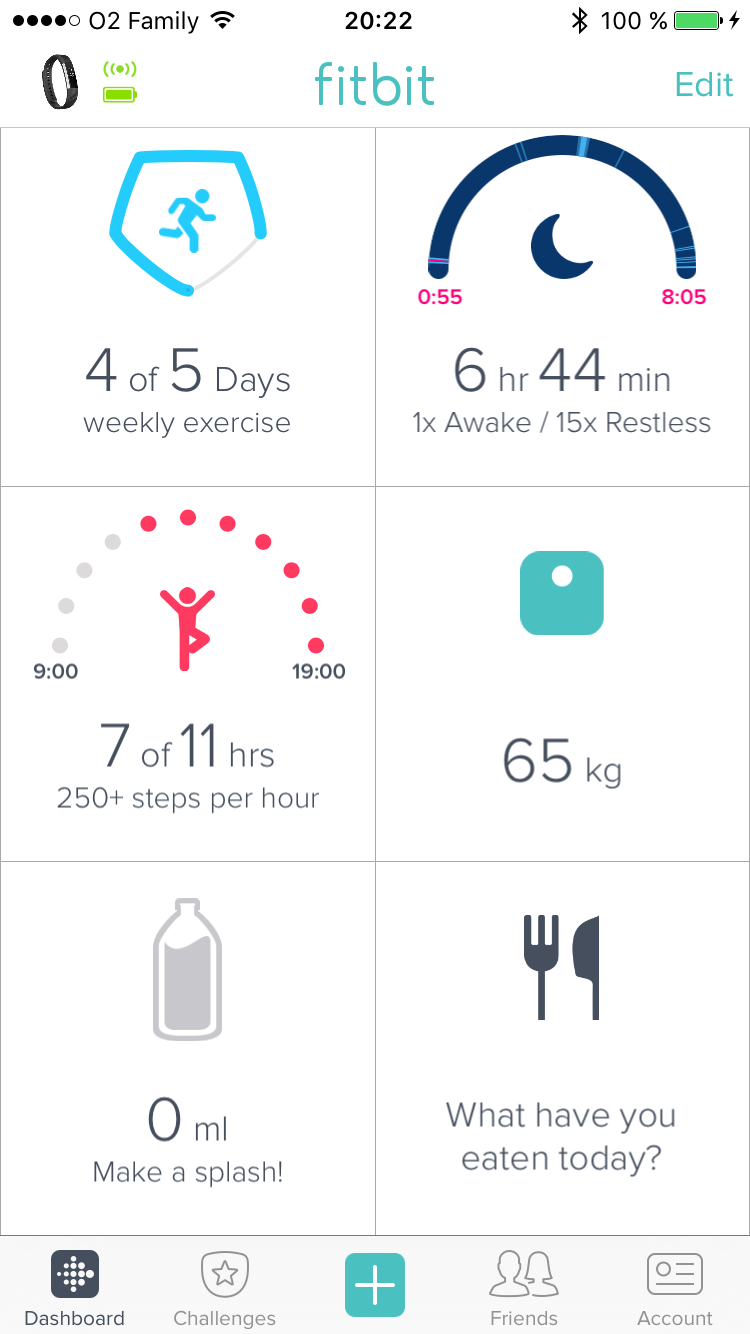Viewport: 750px width, 1334px height.
Task: Go to the Friends tab
Action: coord(524,1288)
